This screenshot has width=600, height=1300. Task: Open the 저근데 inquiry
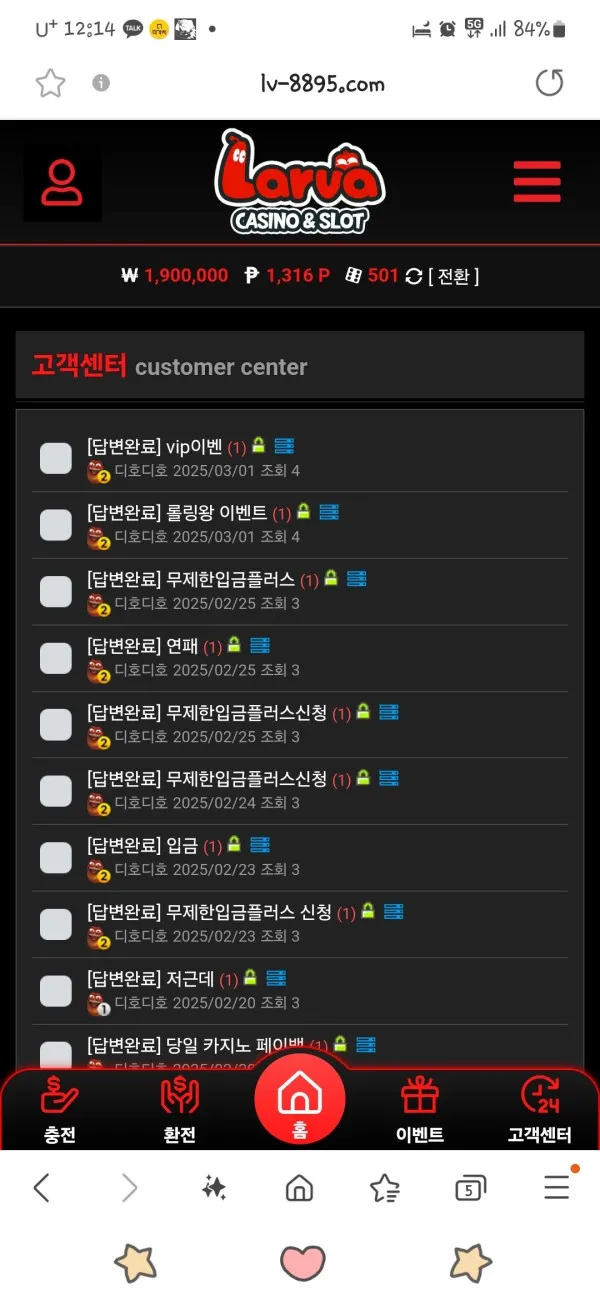(190, 979)
